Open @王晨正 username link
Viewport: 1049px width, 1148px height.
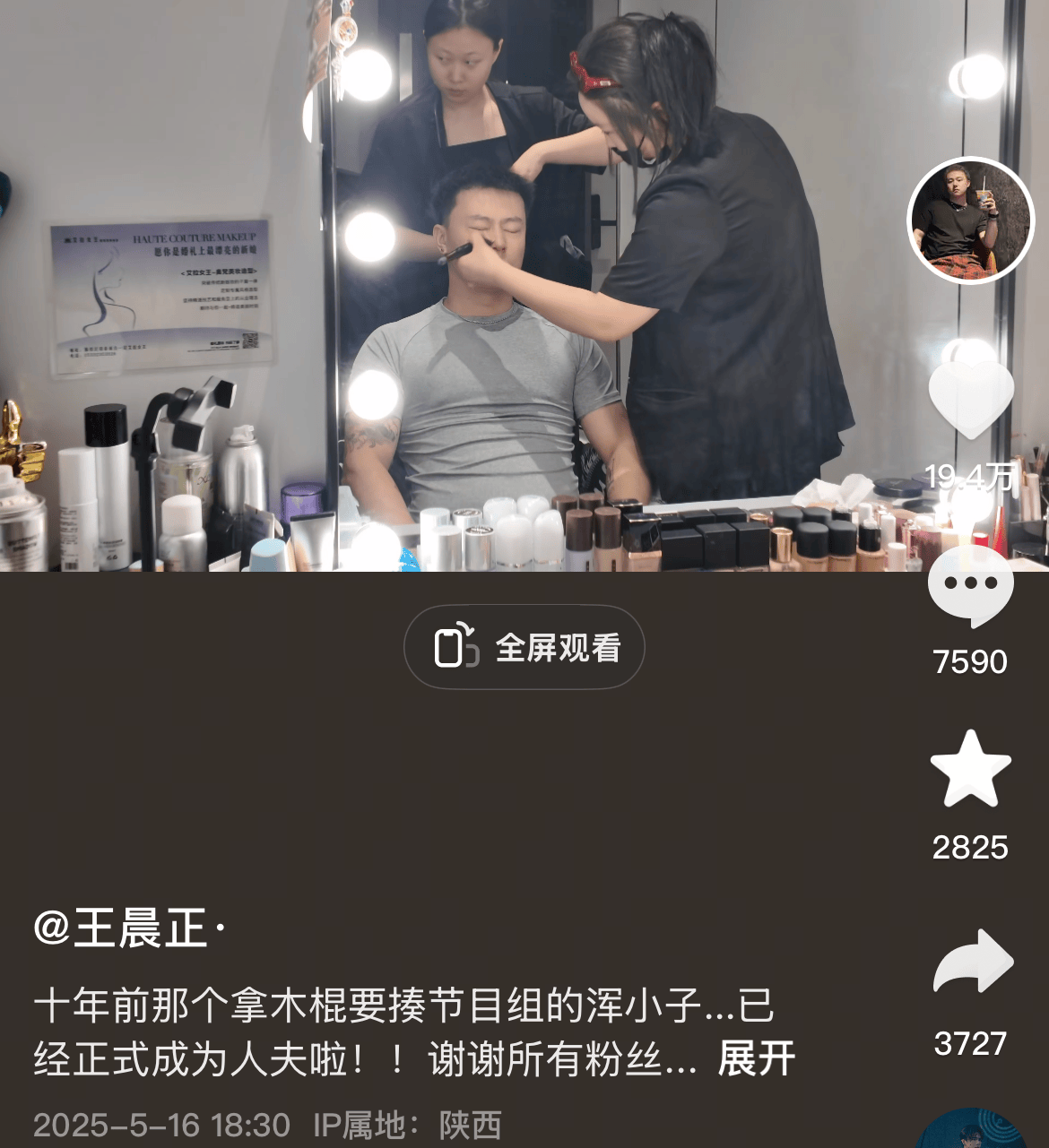click(x=121, y=928)
